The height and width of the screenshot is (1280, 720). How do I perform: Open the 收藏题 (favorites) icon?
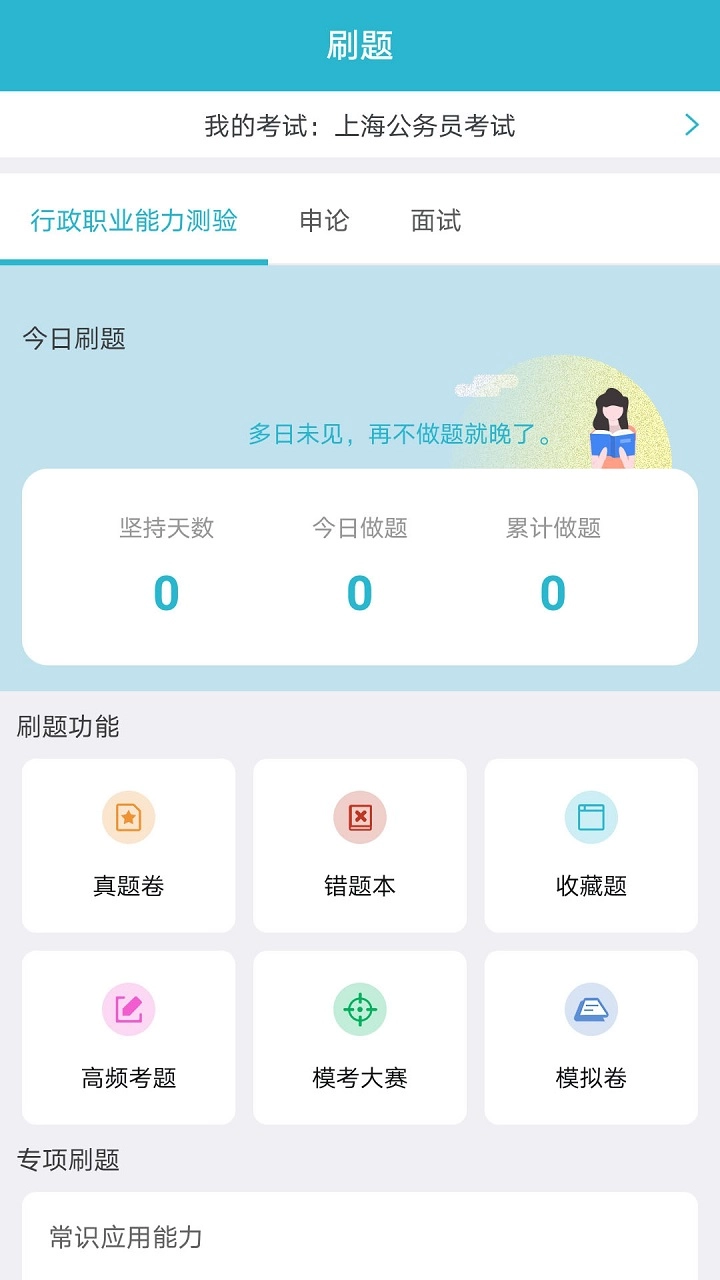(x=590, y=816)
